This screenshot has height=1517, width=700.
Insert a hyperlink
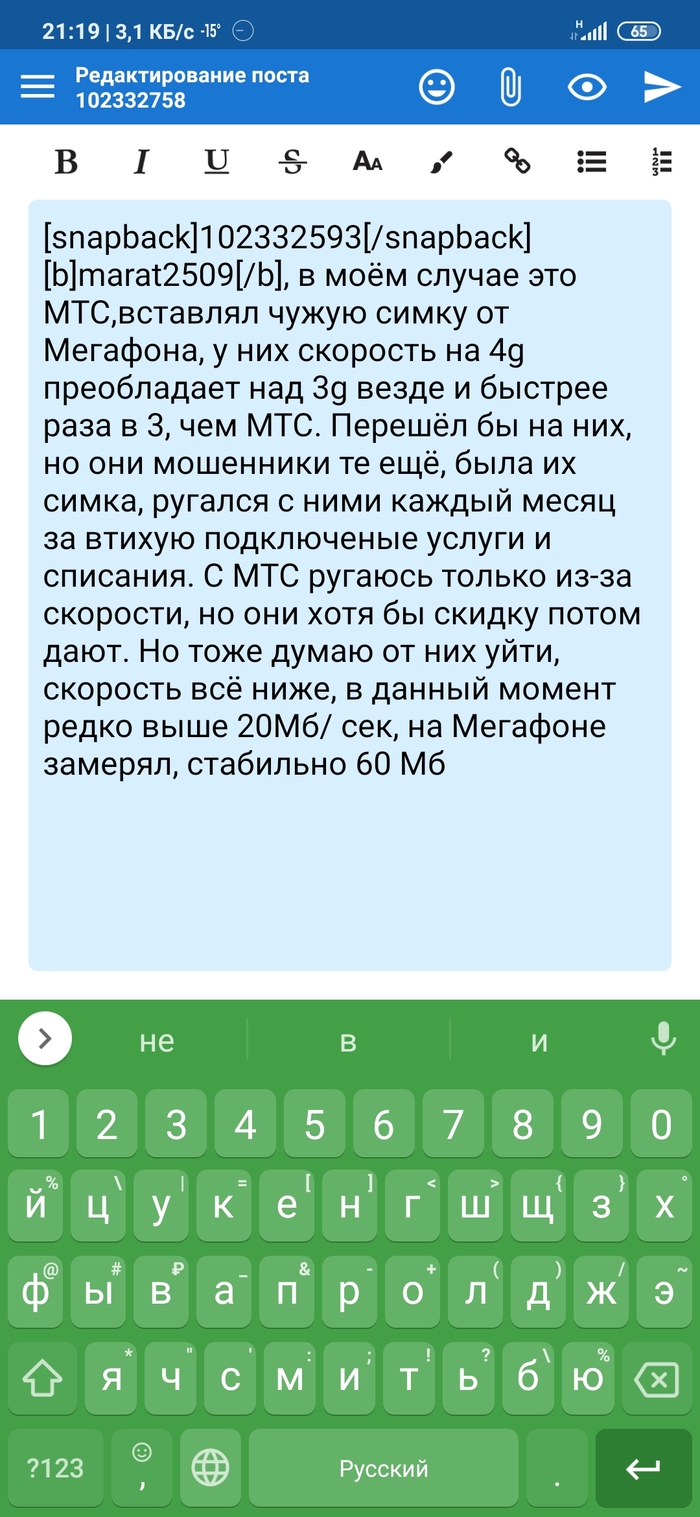(x=517, y=161)
